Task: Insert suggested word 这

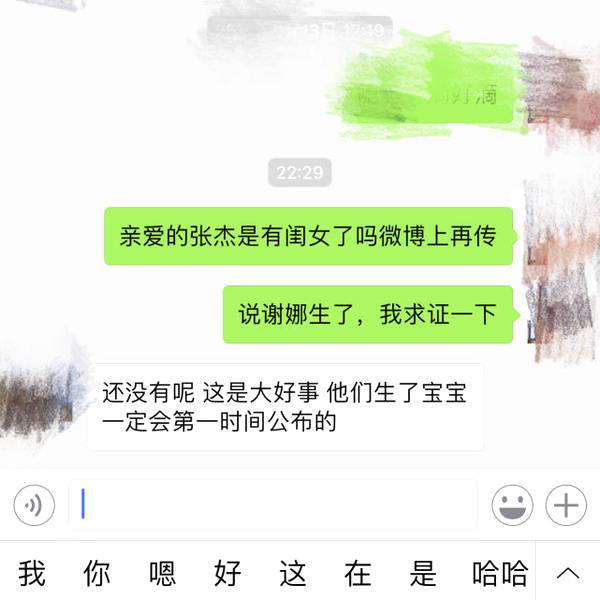Action: pos(292,573)
